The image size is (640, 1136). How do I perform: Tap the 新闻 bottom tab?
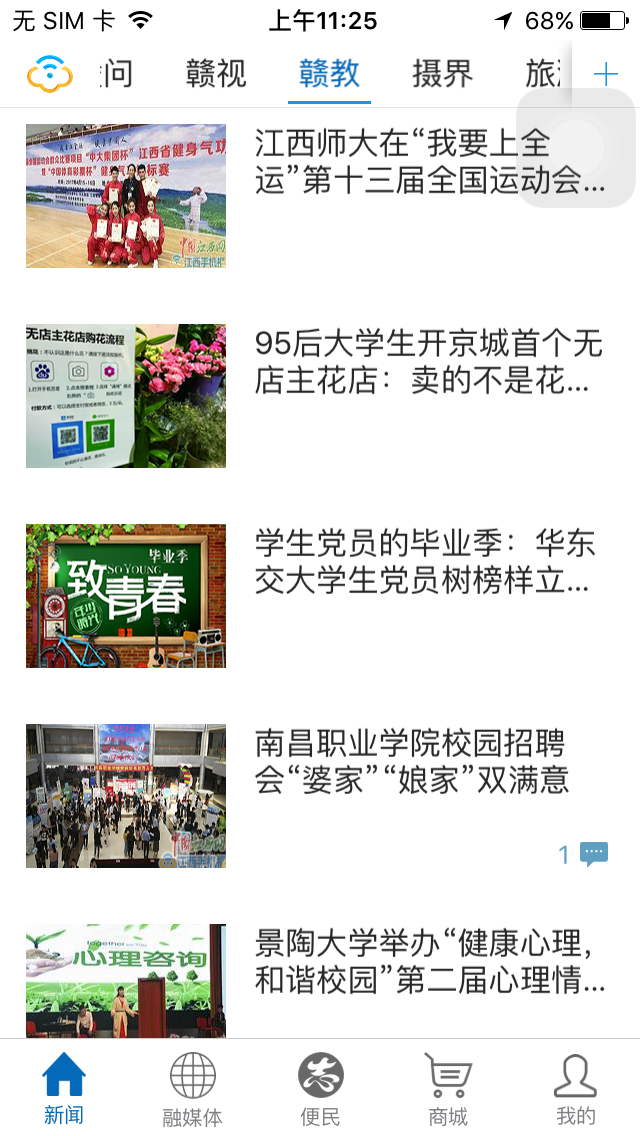[64, 1090]
